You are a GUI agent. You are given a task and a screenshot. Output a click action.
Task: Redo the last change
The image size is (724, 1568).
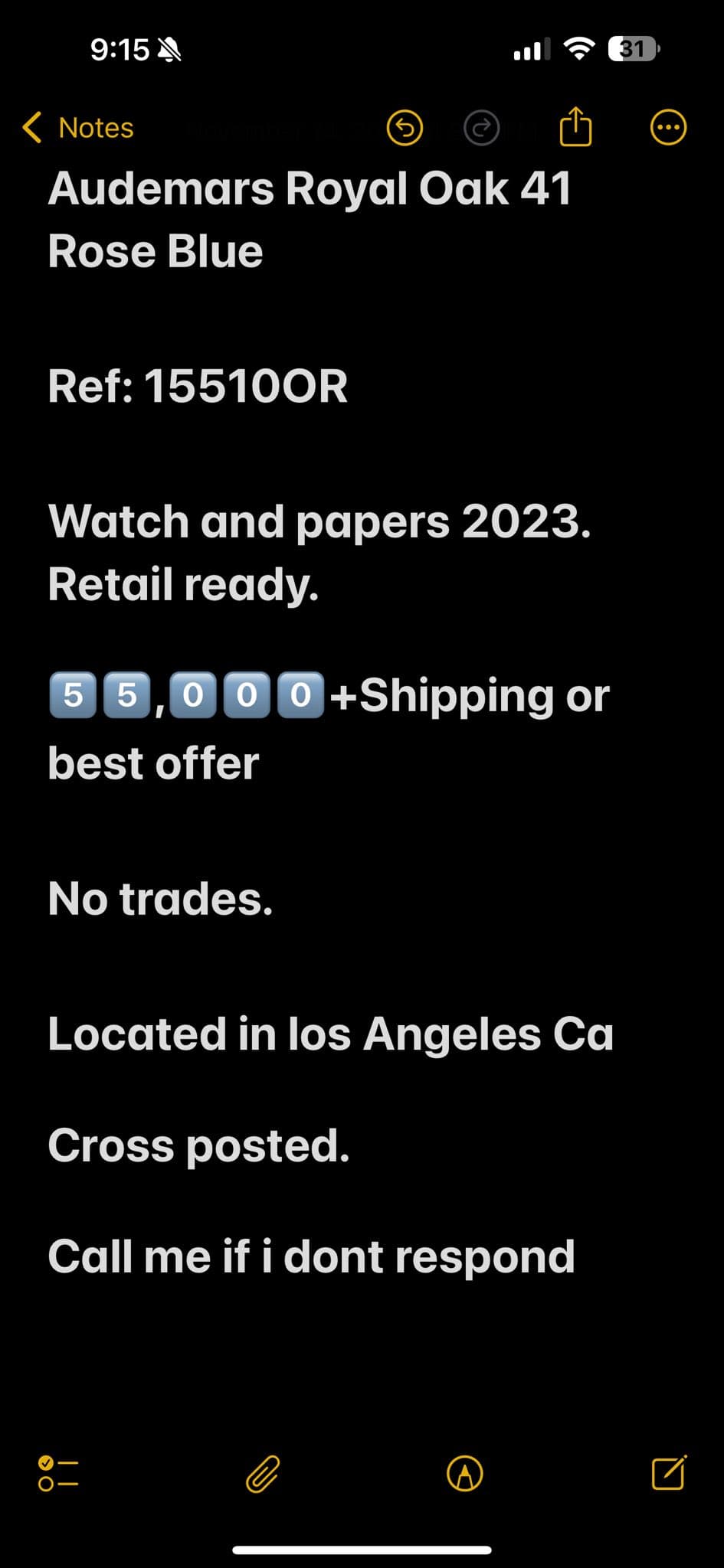pos(481,128)
